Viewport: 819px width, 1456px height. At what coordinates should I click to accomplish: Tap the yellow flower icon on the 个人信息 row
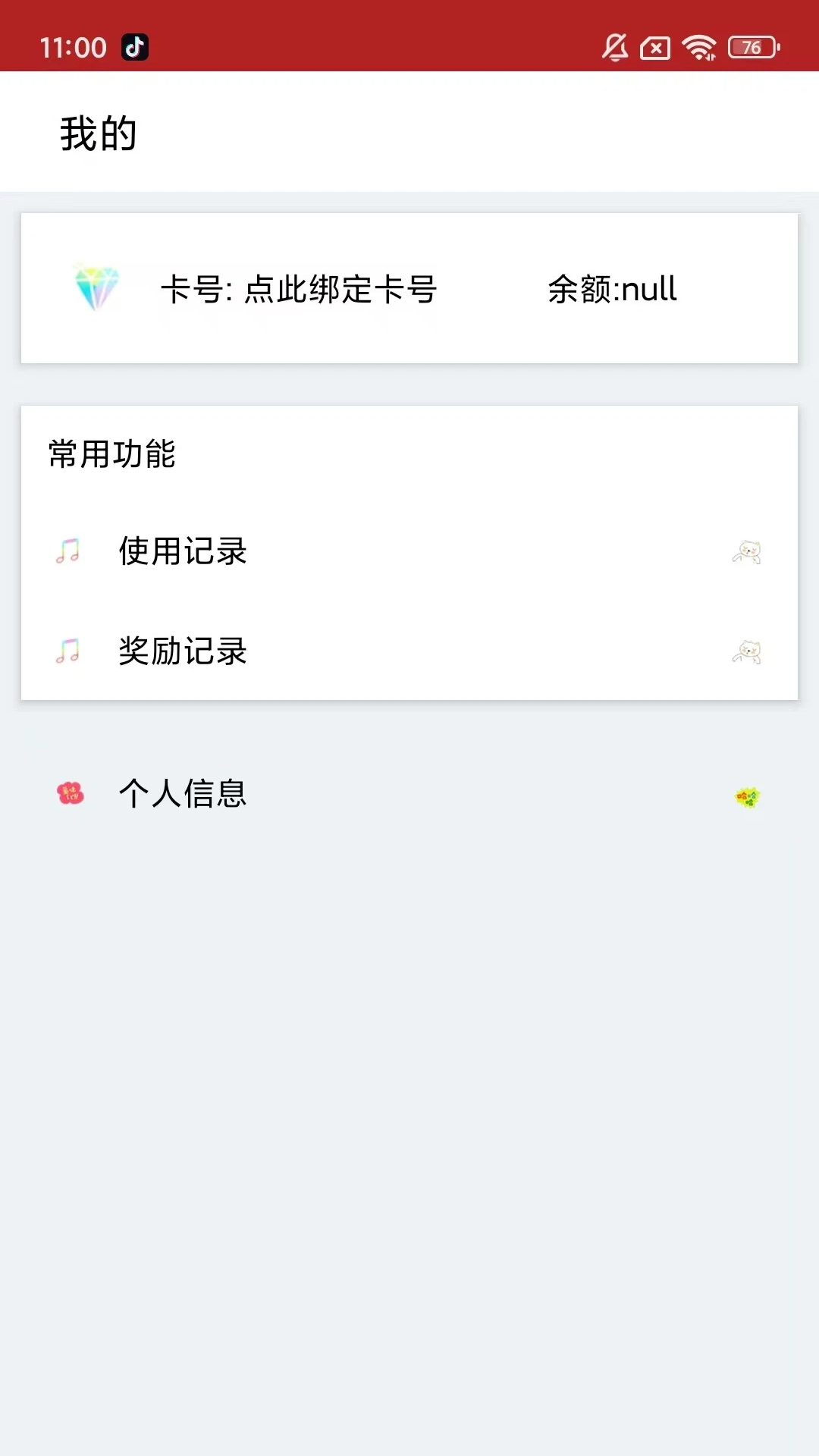pos(747,797)
